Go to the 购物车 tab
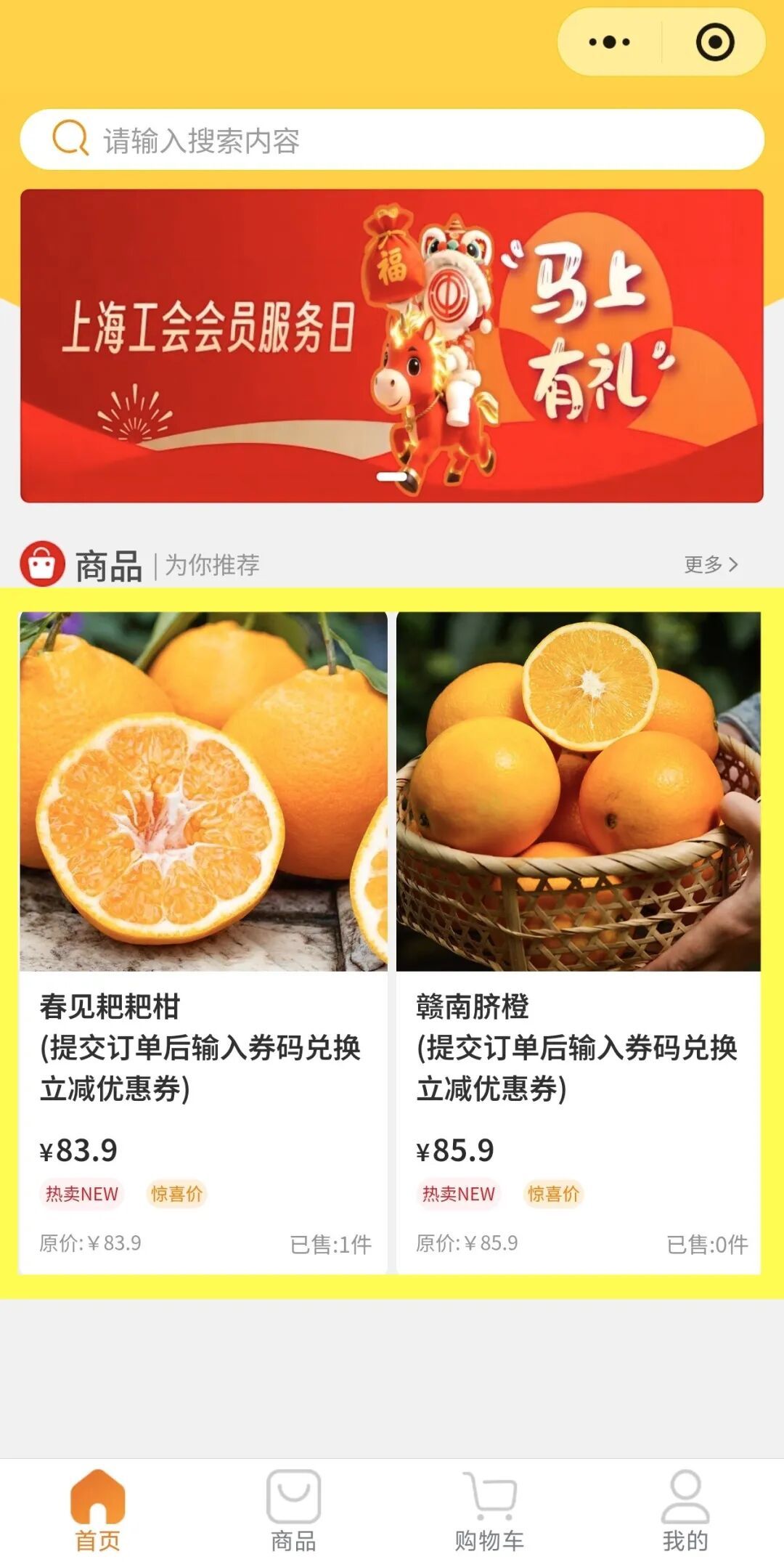Viewport: 784px width, 1562px height. [490, 1510]
